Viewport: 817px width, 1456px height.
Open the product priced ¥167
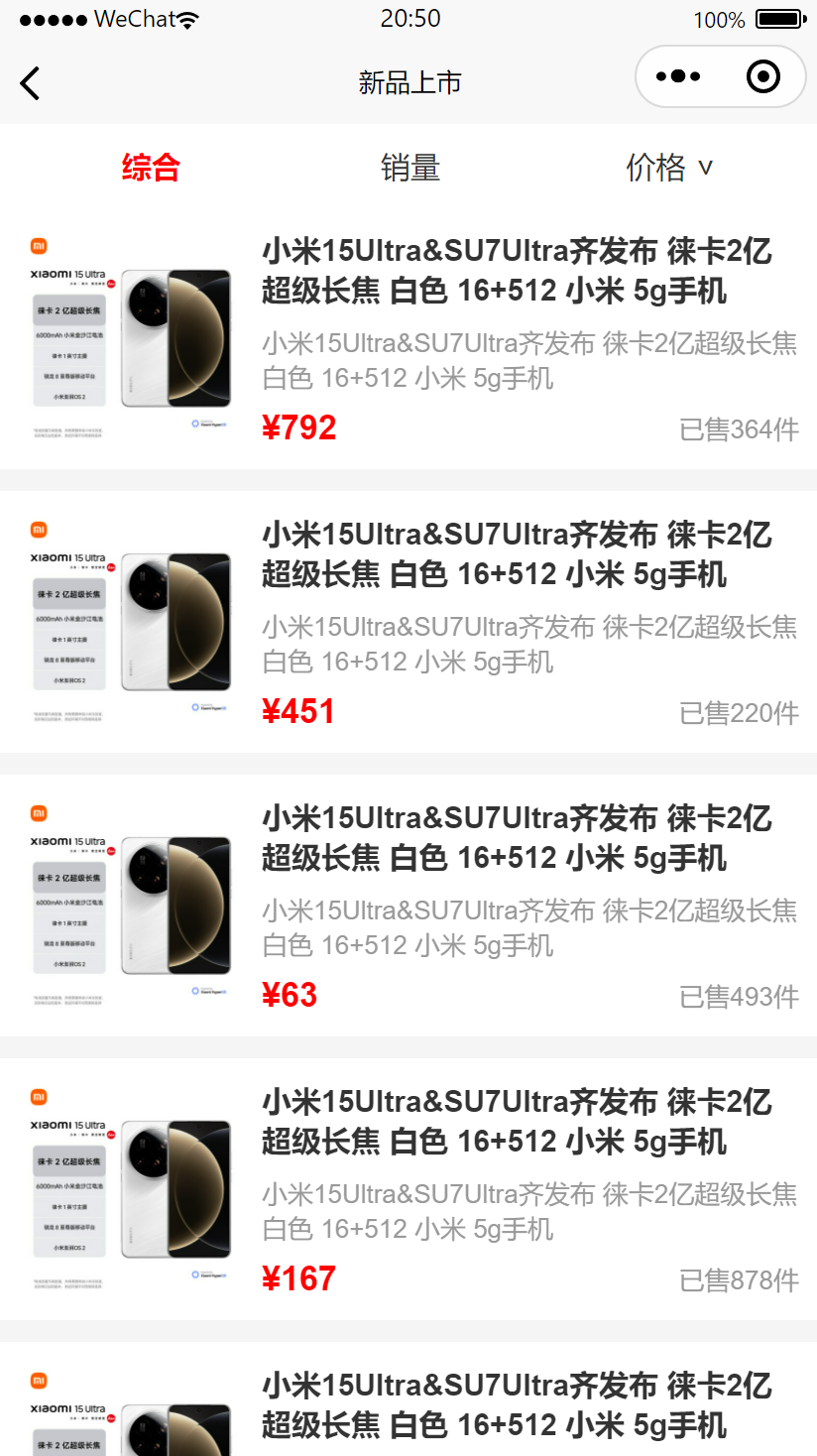408,1188
